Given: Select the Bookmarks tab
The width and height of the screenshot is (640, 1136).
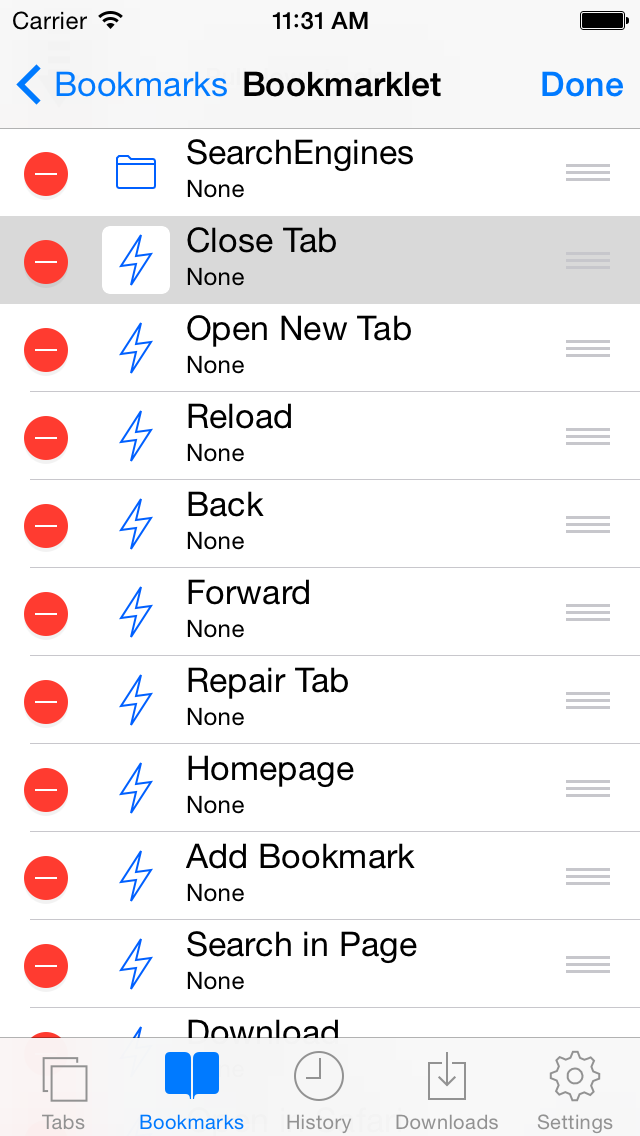Looking at the screenshot, I should click(x=191, y=1088).
